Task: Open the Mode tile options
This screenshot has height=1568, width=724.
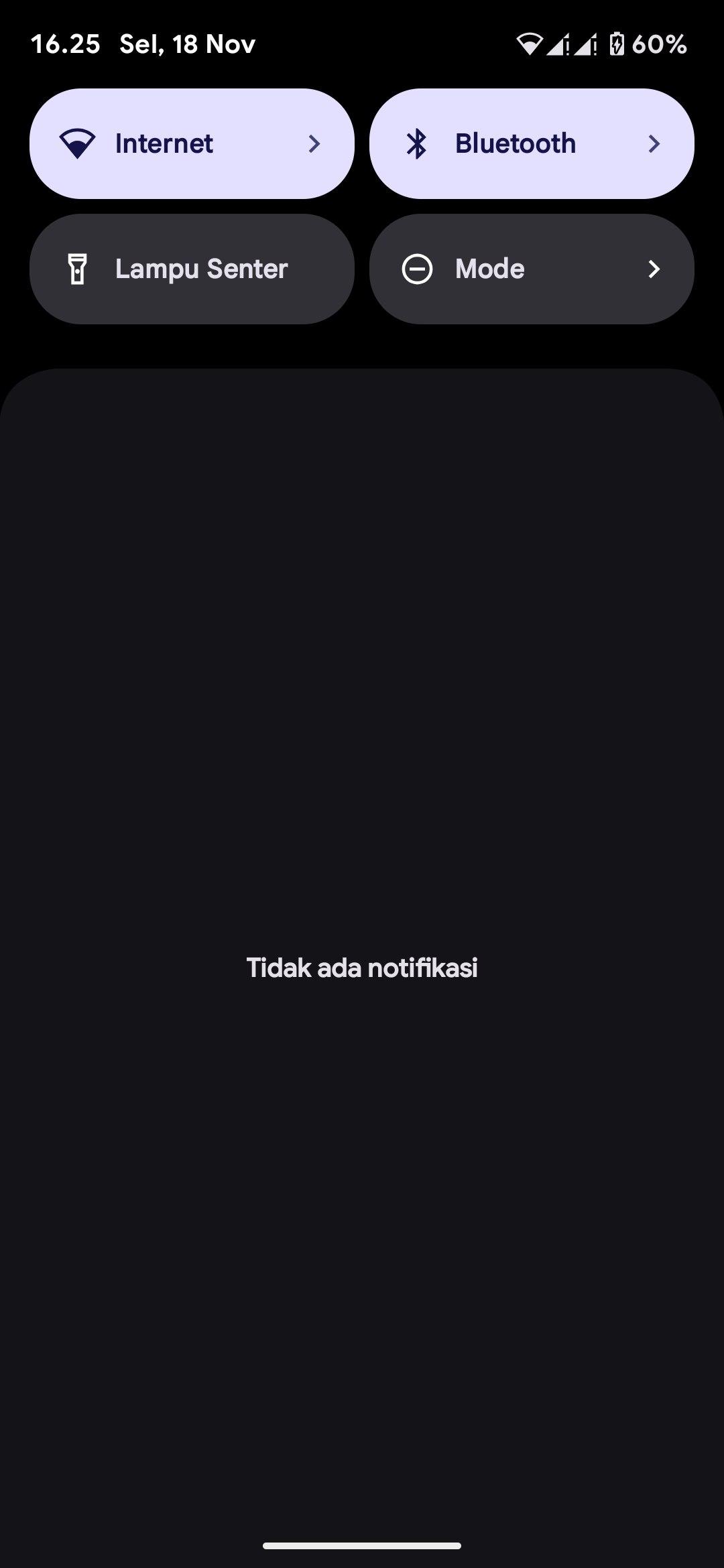Action: pyautogui.click(x=531, y=269)
